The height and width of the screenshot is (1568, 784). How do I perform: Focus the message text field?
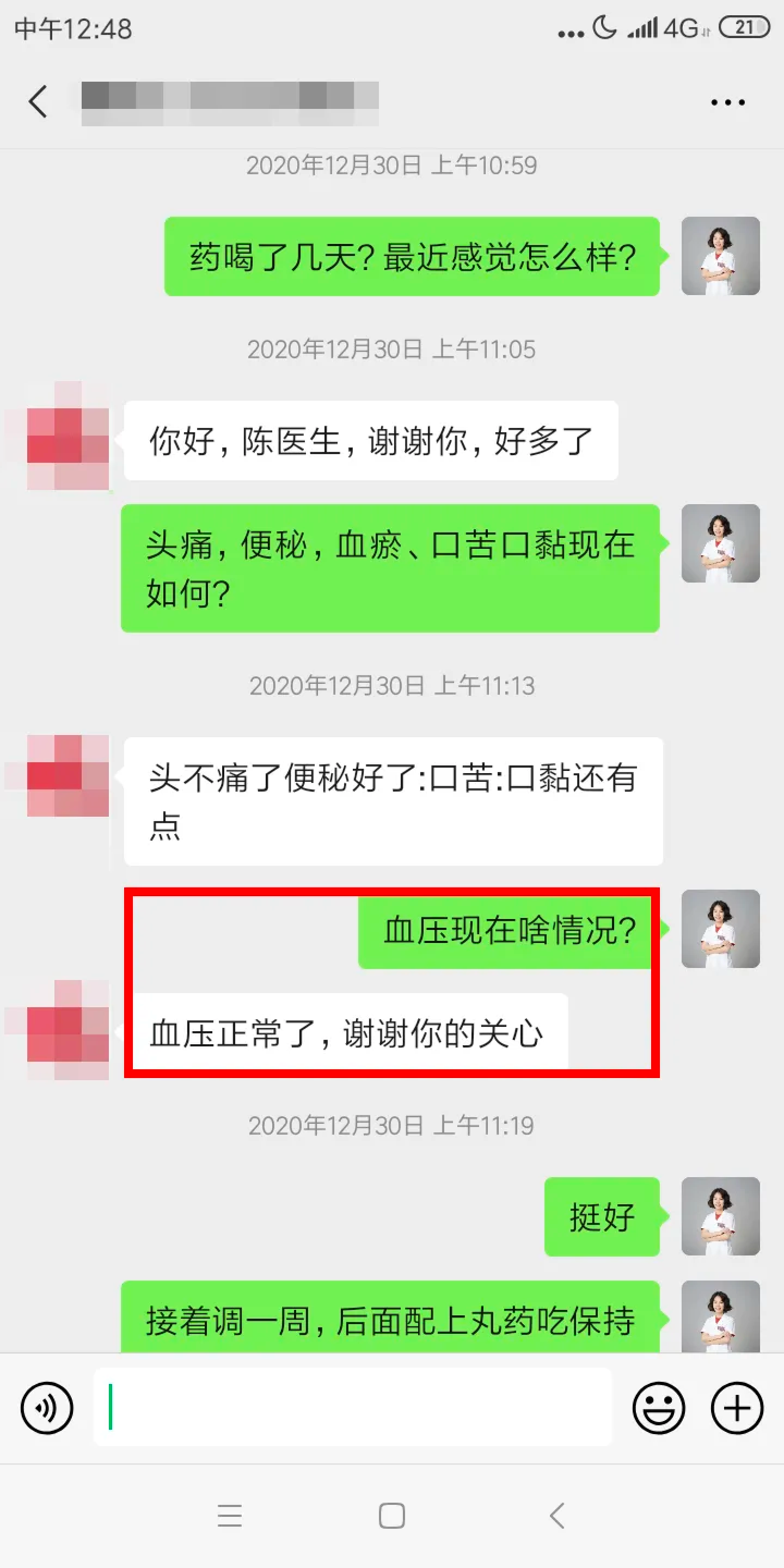click(x=353, y=1407)
